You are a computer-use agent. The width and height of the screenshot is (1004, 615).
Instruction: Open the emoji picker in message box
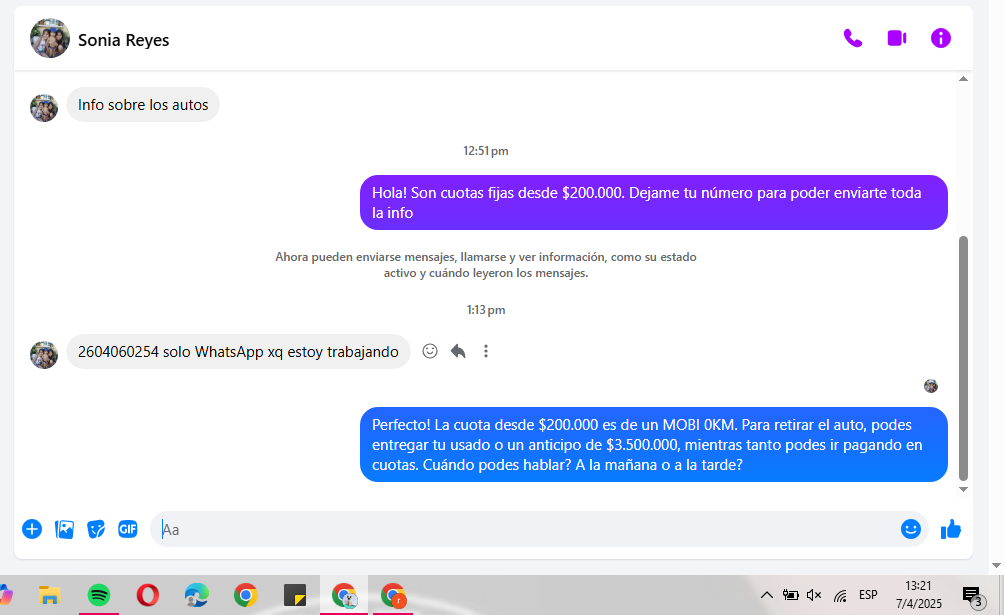point(910,529)
